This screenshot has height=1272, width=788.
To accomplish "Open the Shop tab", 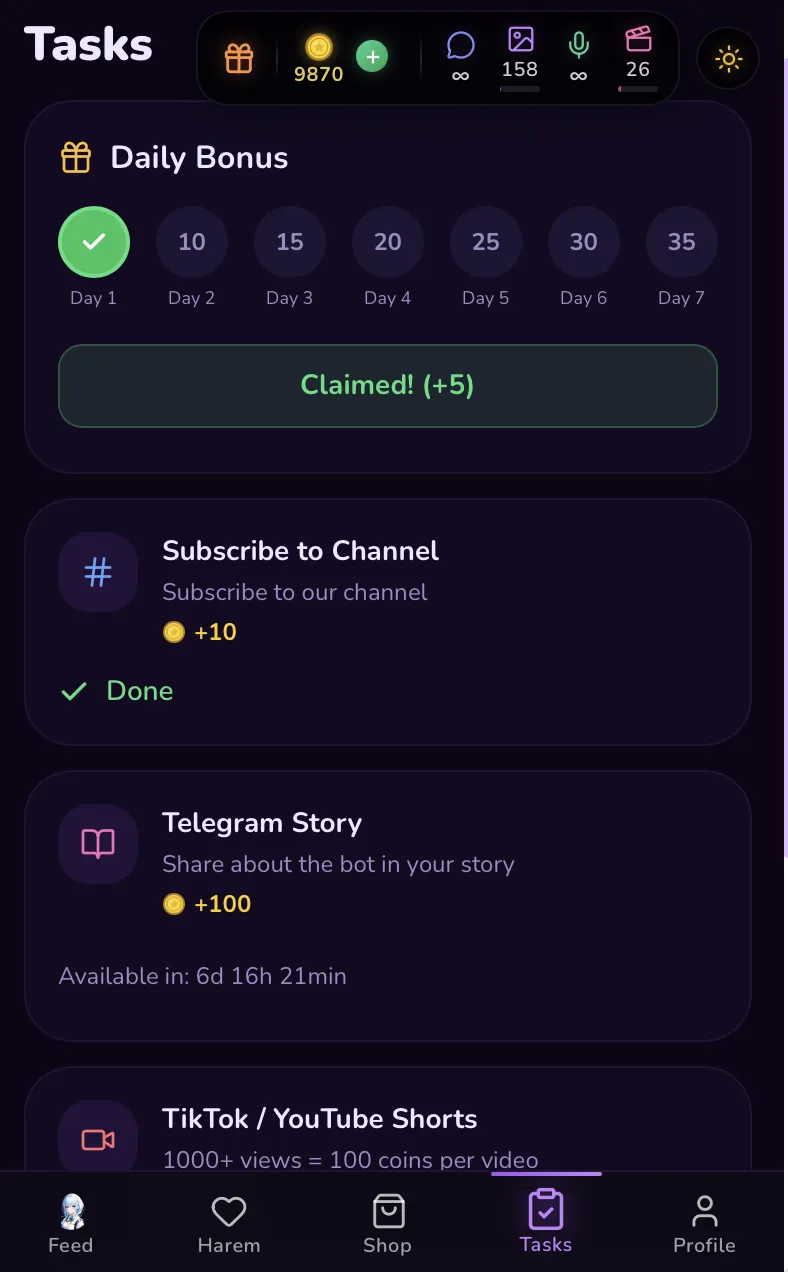I will (387, 1224).
